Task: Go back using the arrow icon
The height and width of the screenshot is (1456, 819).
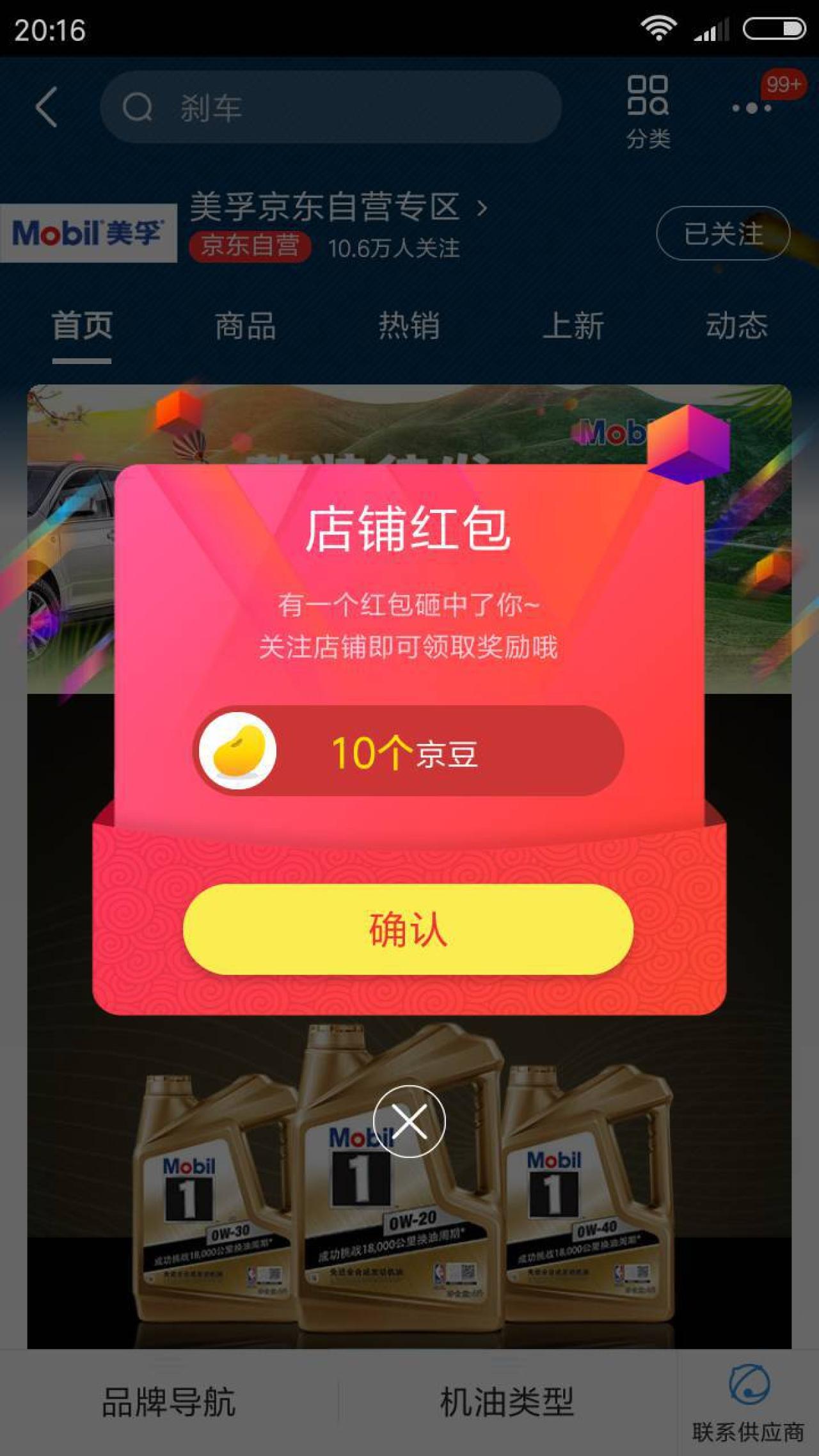Action: tap(46, 107)
